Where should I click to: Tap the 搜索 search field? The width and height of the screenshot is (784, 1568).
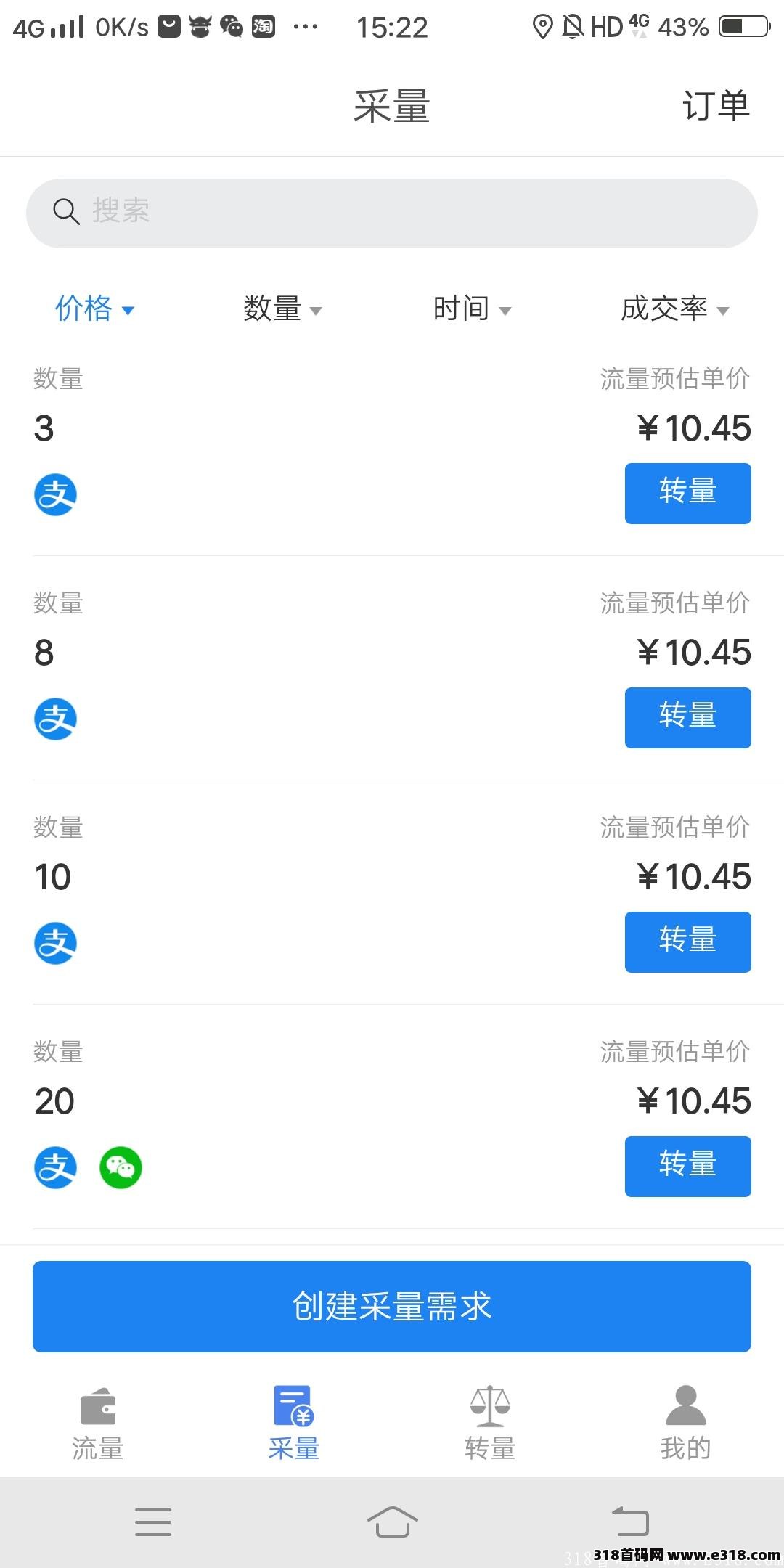point(392,213)
